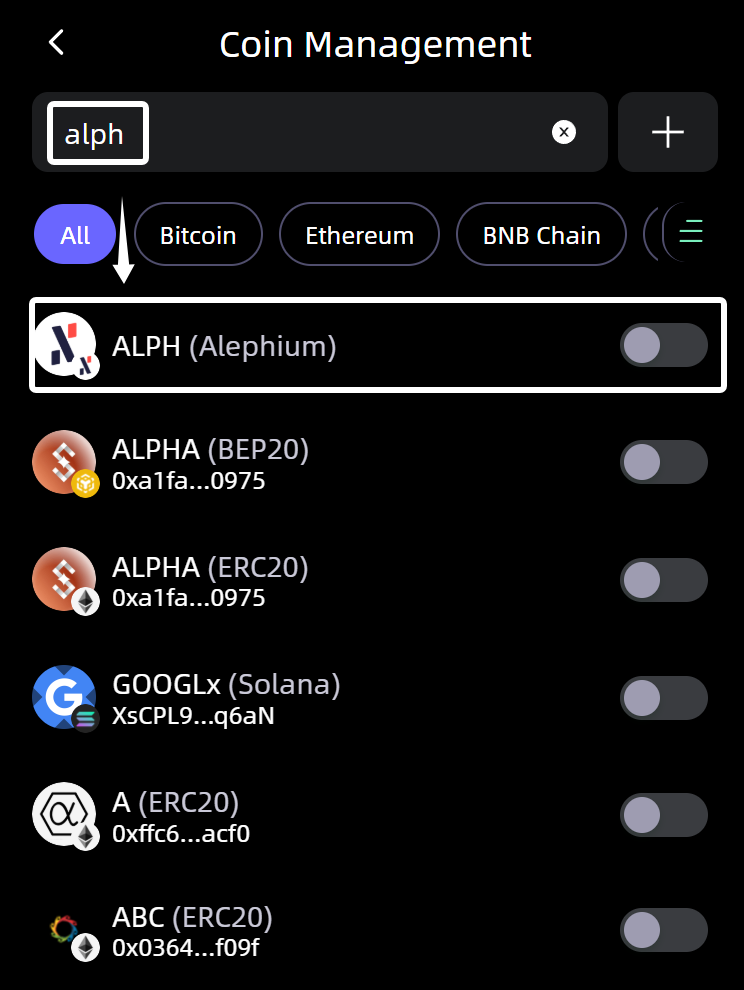Filter coins by BNB Chain
This screenshot has width=744, height=990.
541,235
